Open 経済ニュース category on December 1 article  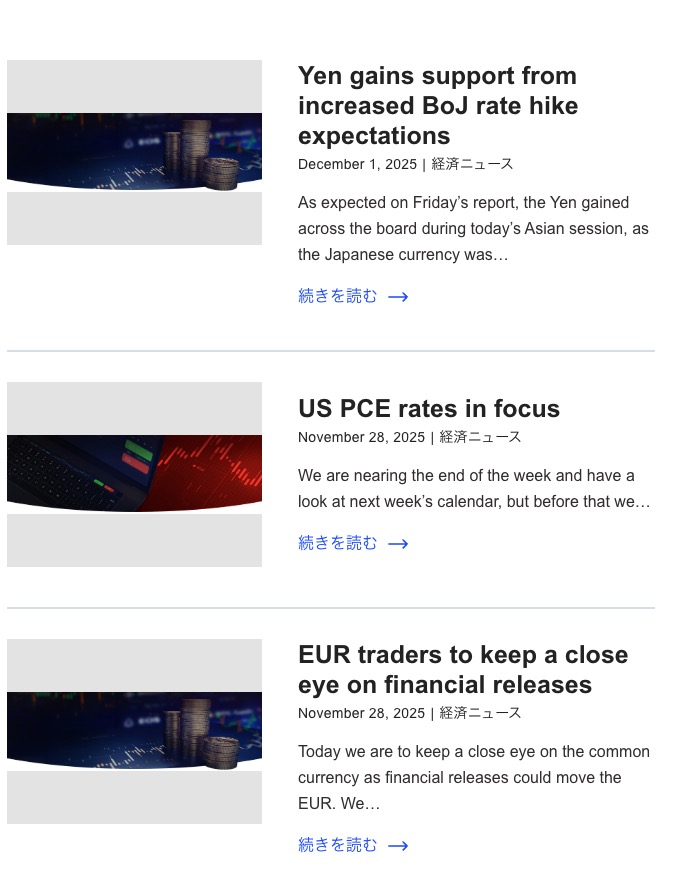(x=472, y=164)
